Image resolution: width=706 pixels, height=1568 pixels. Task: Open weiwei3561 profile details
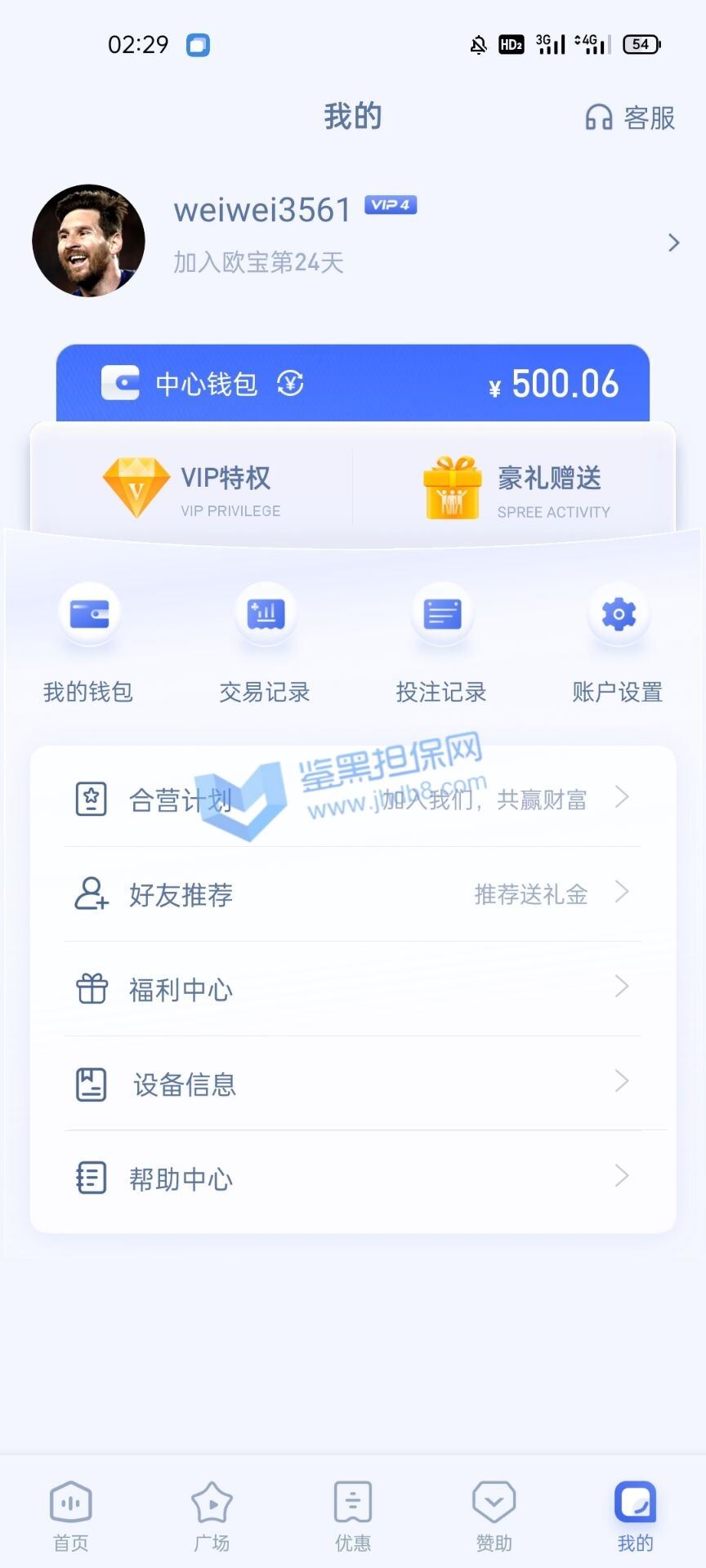tap(672, 243)
